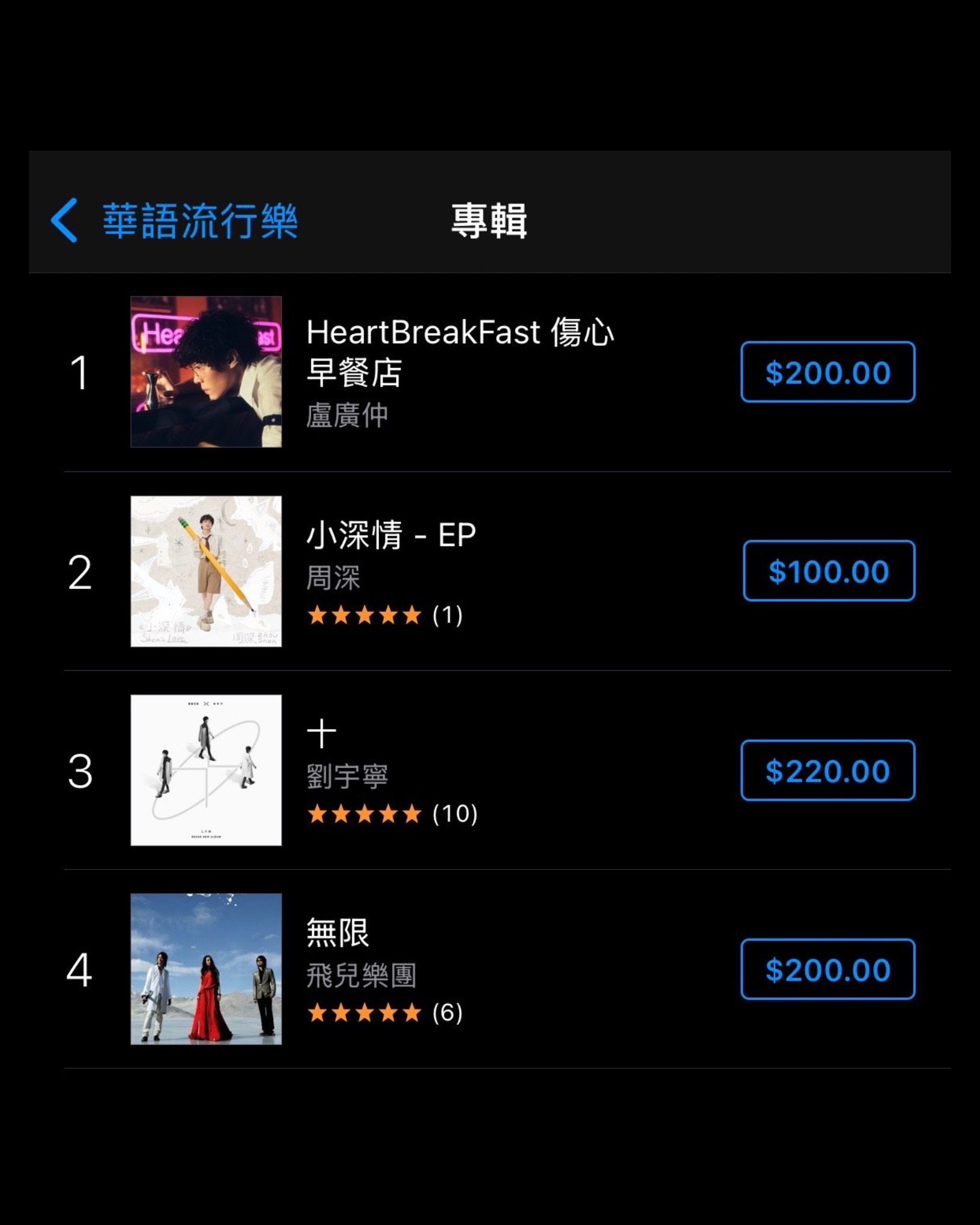Purchase 劉宇寧's album 十 for $220.00

pos(827,770)
